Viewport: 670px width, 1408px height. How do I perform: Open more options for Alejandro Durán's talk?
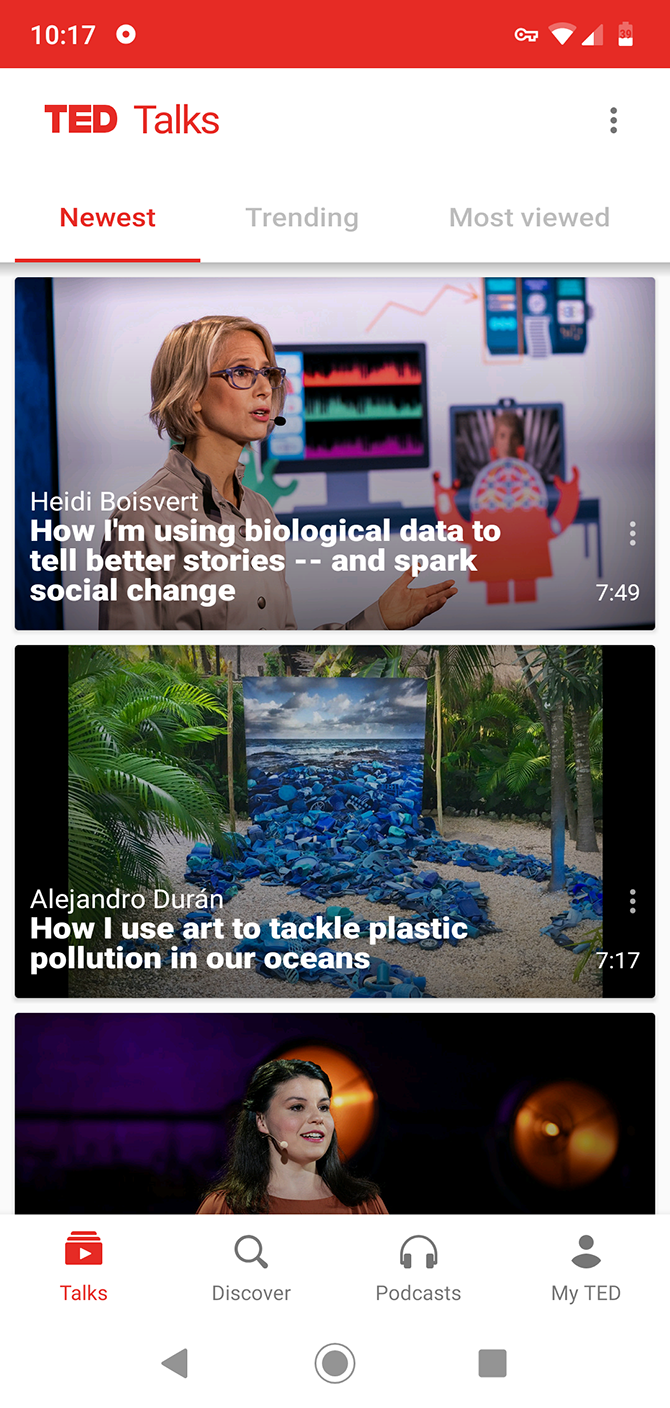pos(632,901)
